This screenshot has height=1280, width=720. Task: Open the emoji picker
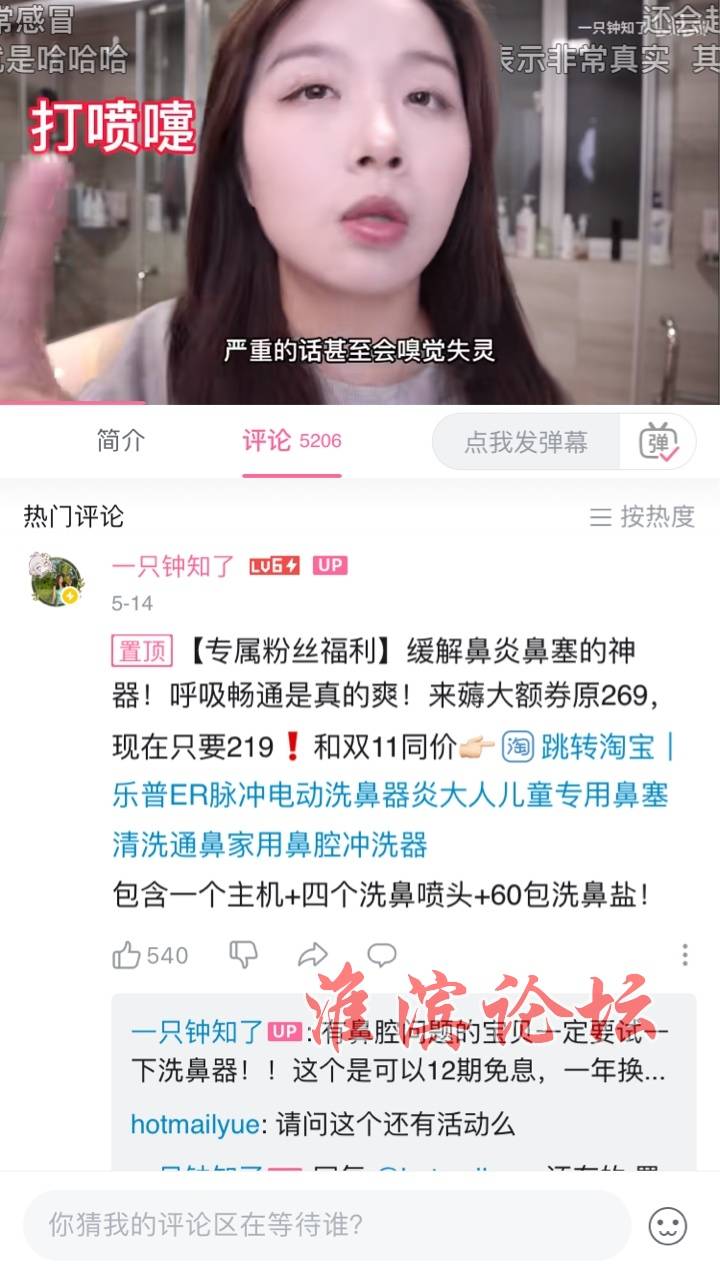(668, 1224)
